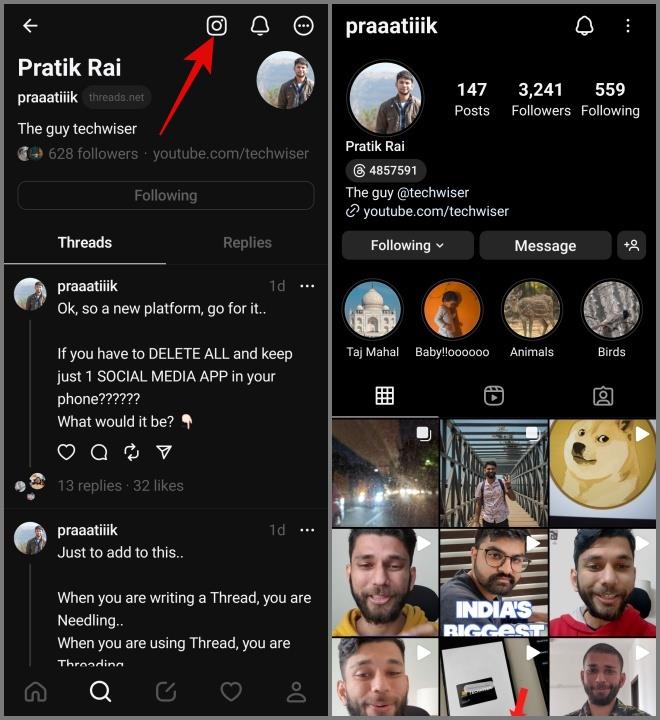This screenshot has height=720, width=660.
Task: Open the Instagram icon on Threads profile
Action: click(217, 26)
